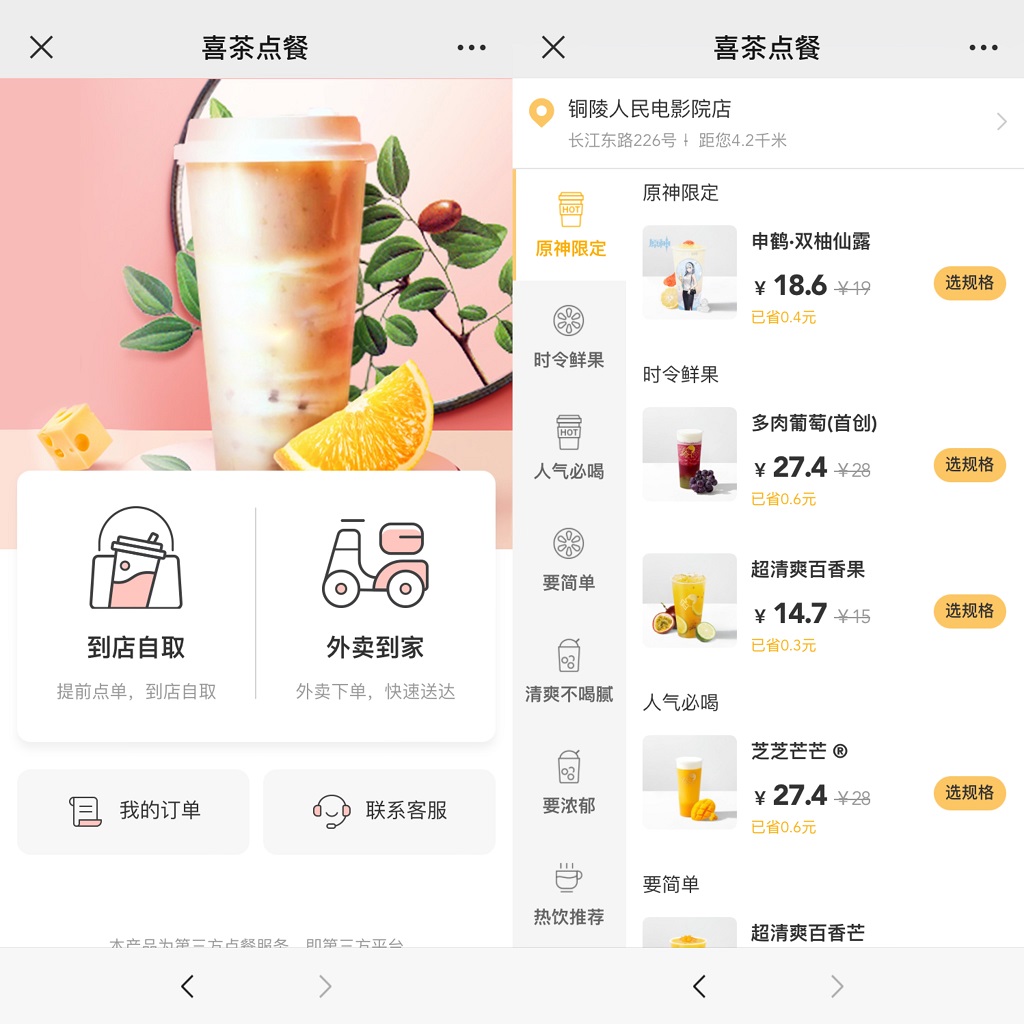Change the store 铜陵人民电影院店

(x=767, y=123)
